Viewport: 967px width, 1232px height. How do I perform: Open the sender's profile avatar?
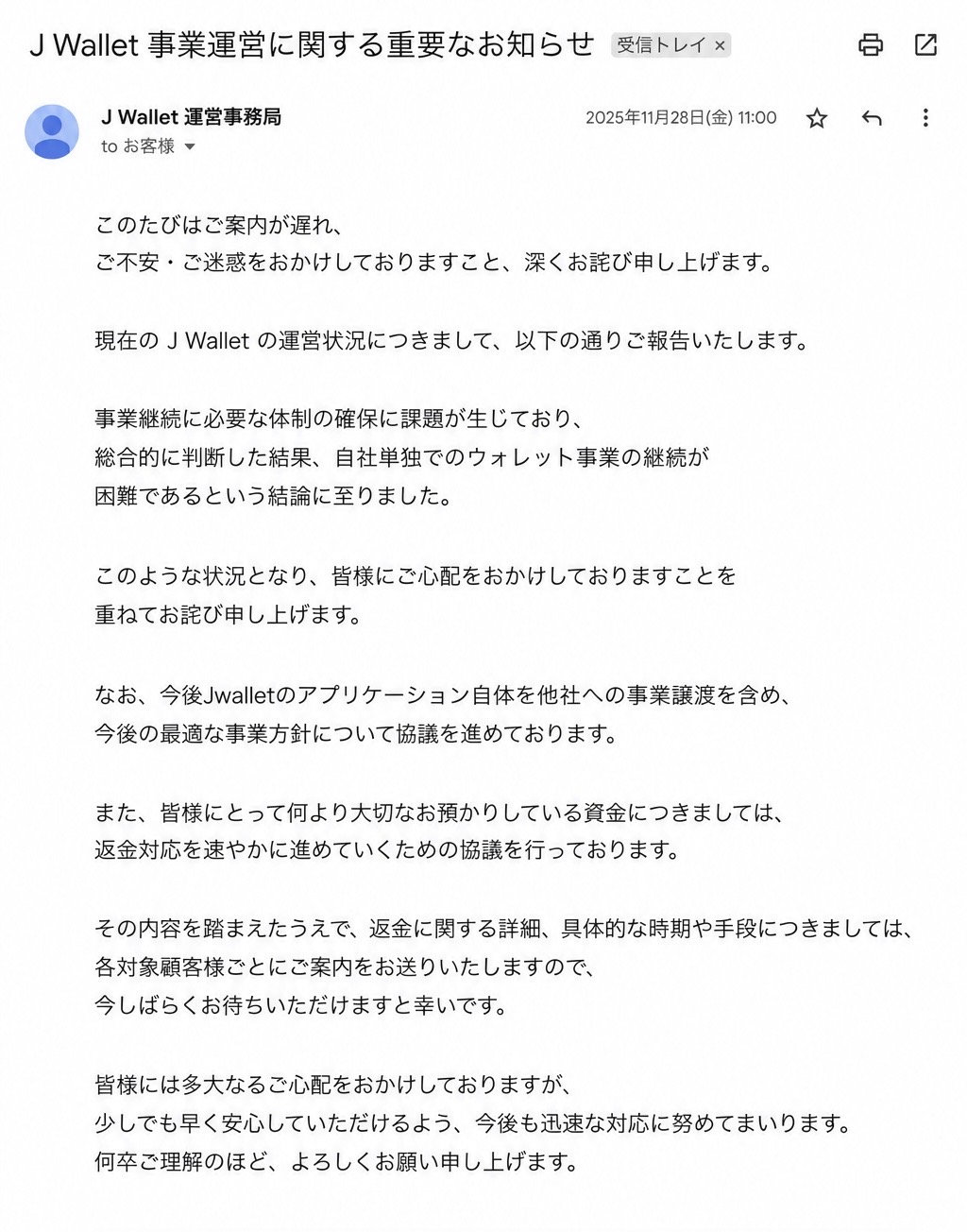52,131
